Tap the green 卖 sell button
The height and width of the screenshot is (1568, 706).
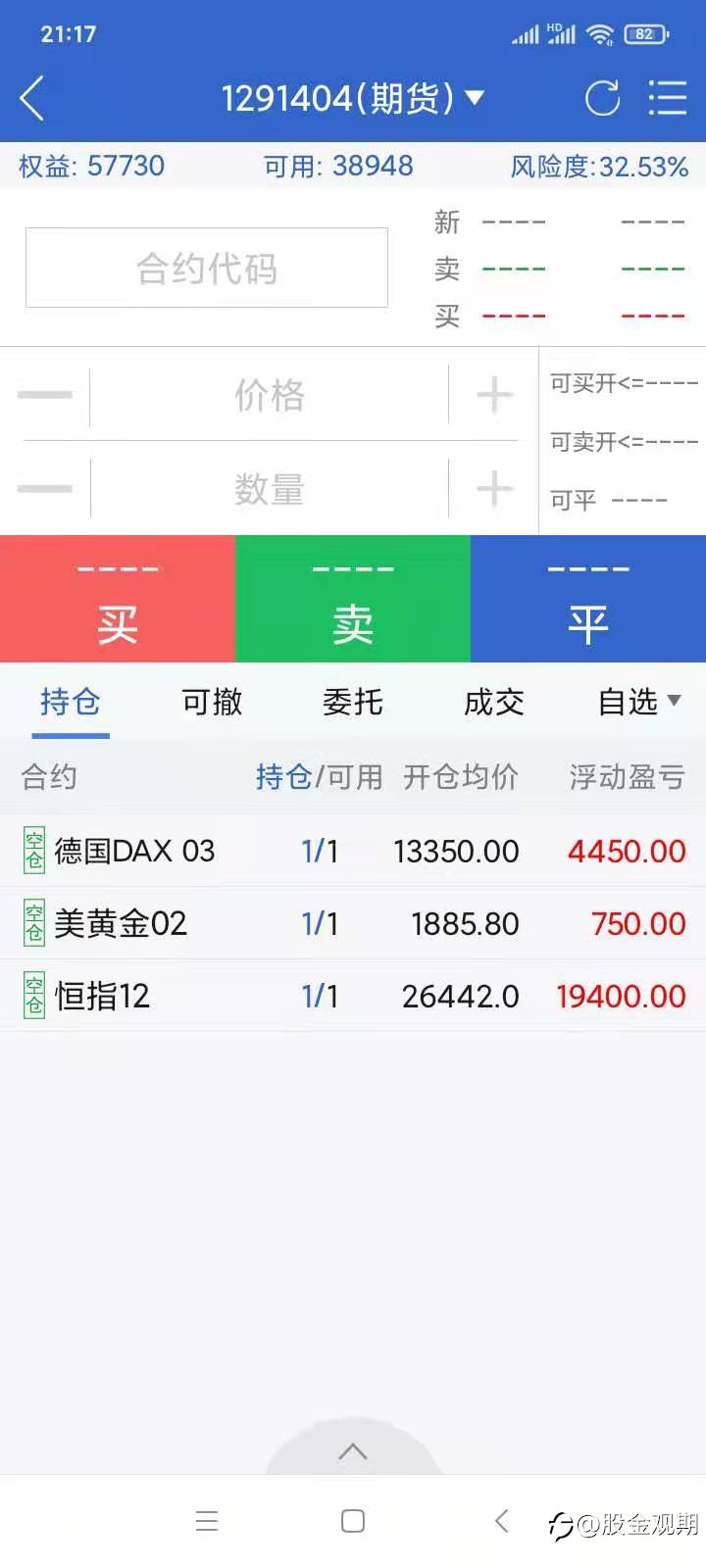353,599
